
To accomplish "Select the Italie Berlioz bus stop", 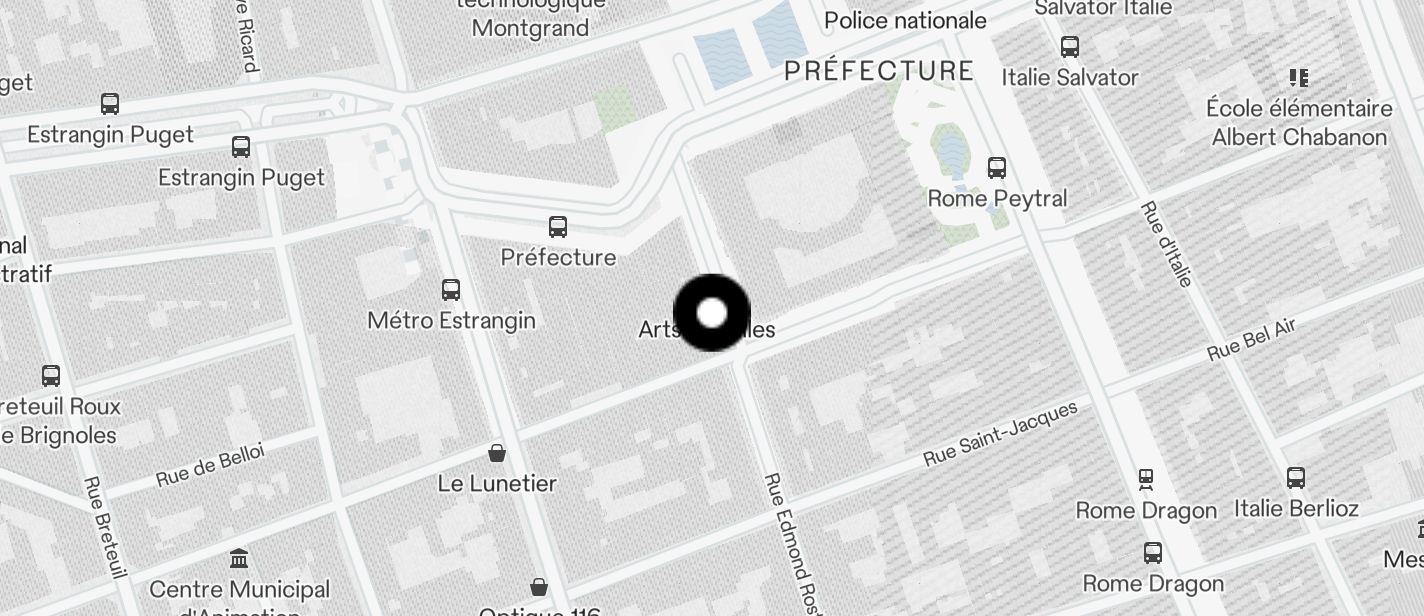I will pyautogui.click(x=1296, y=478).
